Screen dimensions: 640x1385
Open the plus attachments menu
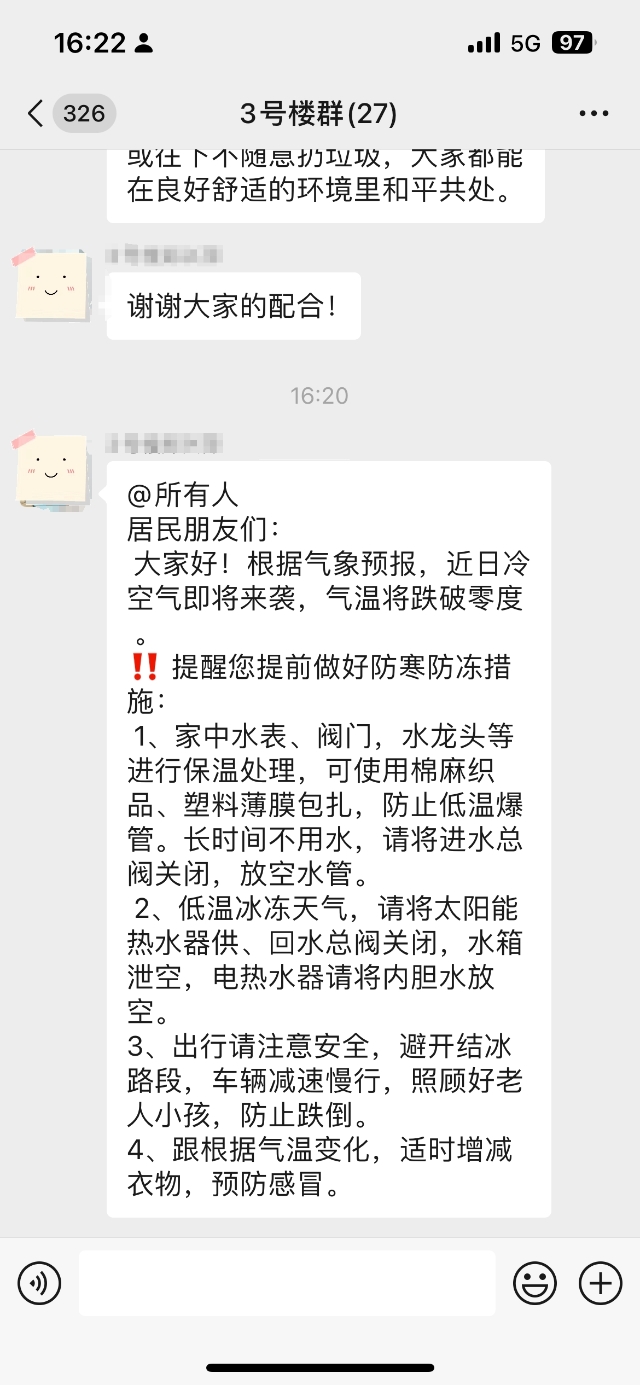[x=600, y=1283]
